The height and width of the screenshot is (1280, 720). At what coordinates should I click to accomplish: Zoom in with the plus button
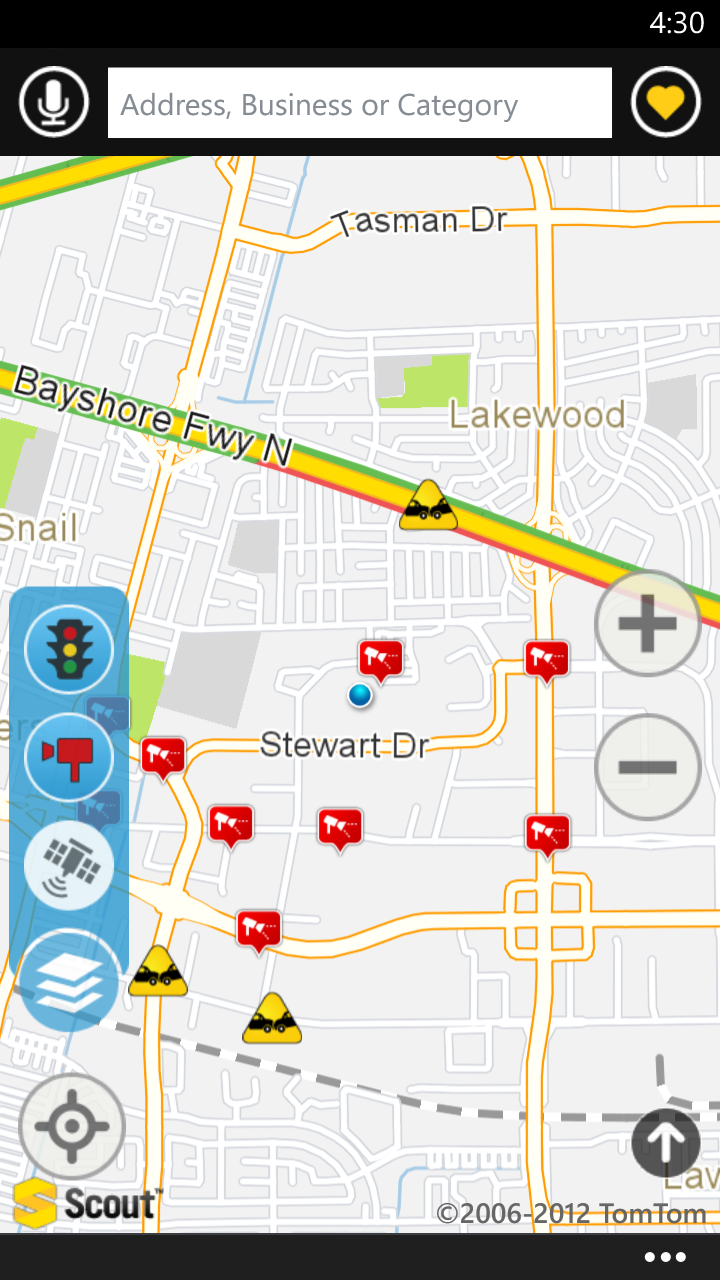click(648, 624)
